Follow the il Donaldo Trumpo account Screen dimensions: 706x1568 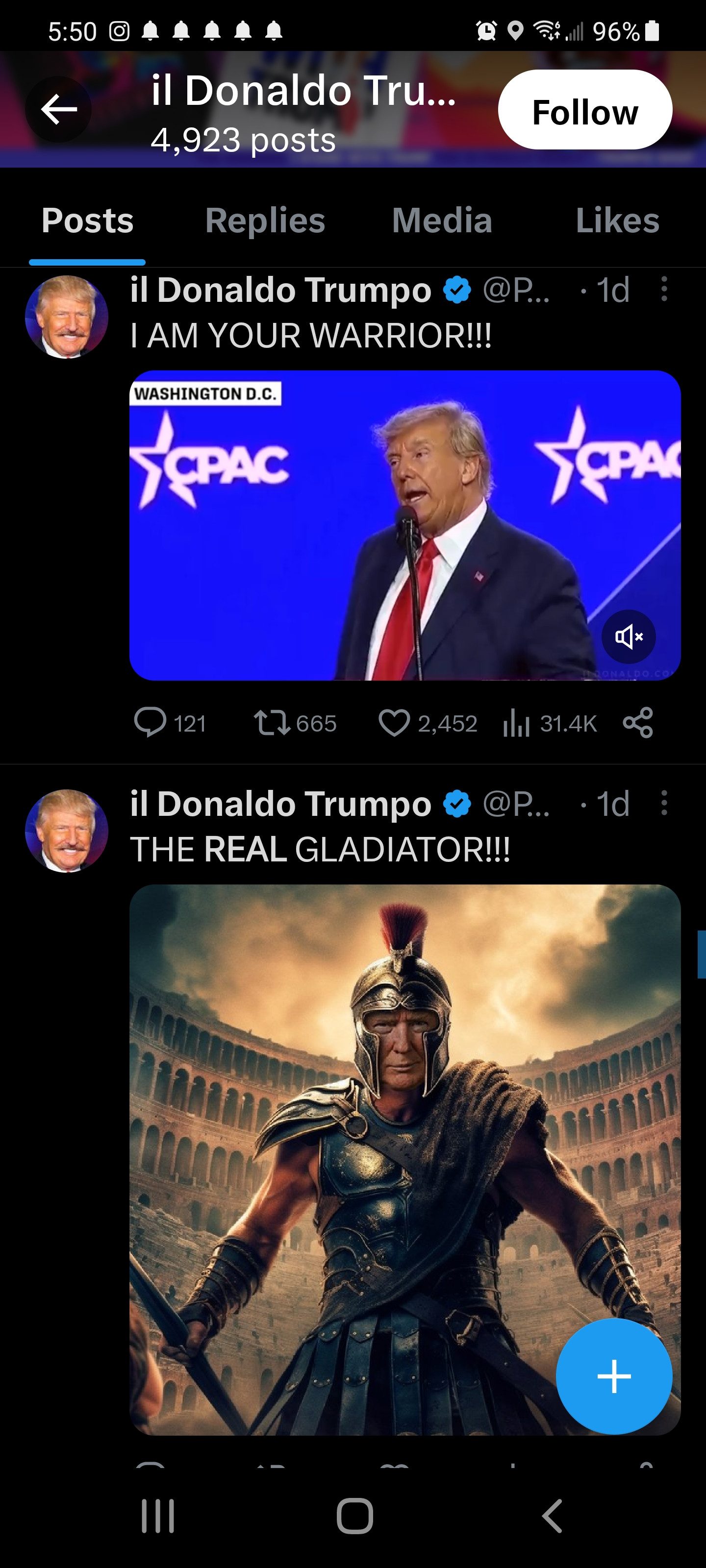pos(585,110)
